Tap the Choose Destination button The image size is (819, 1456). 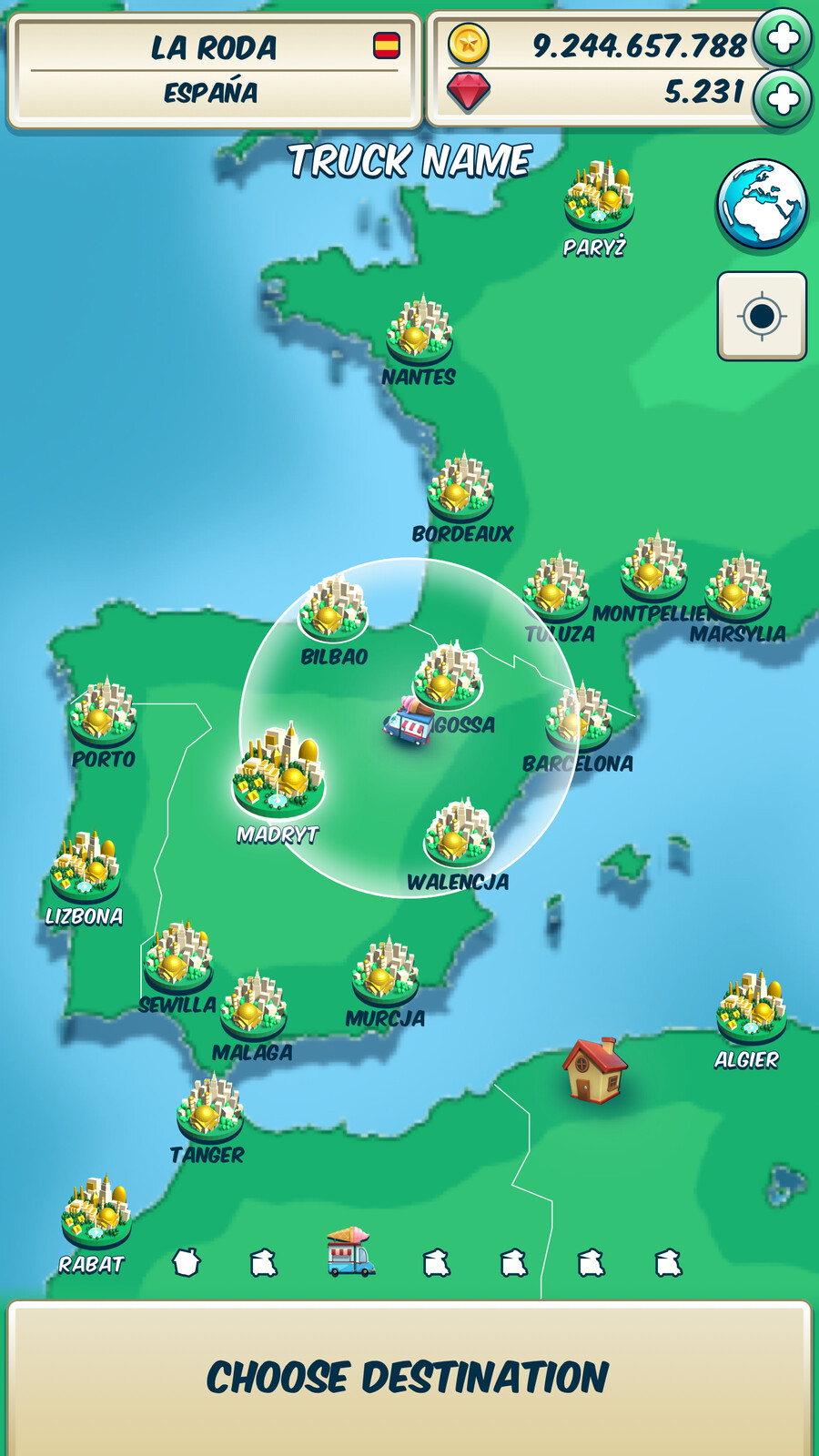[409, 1377]
